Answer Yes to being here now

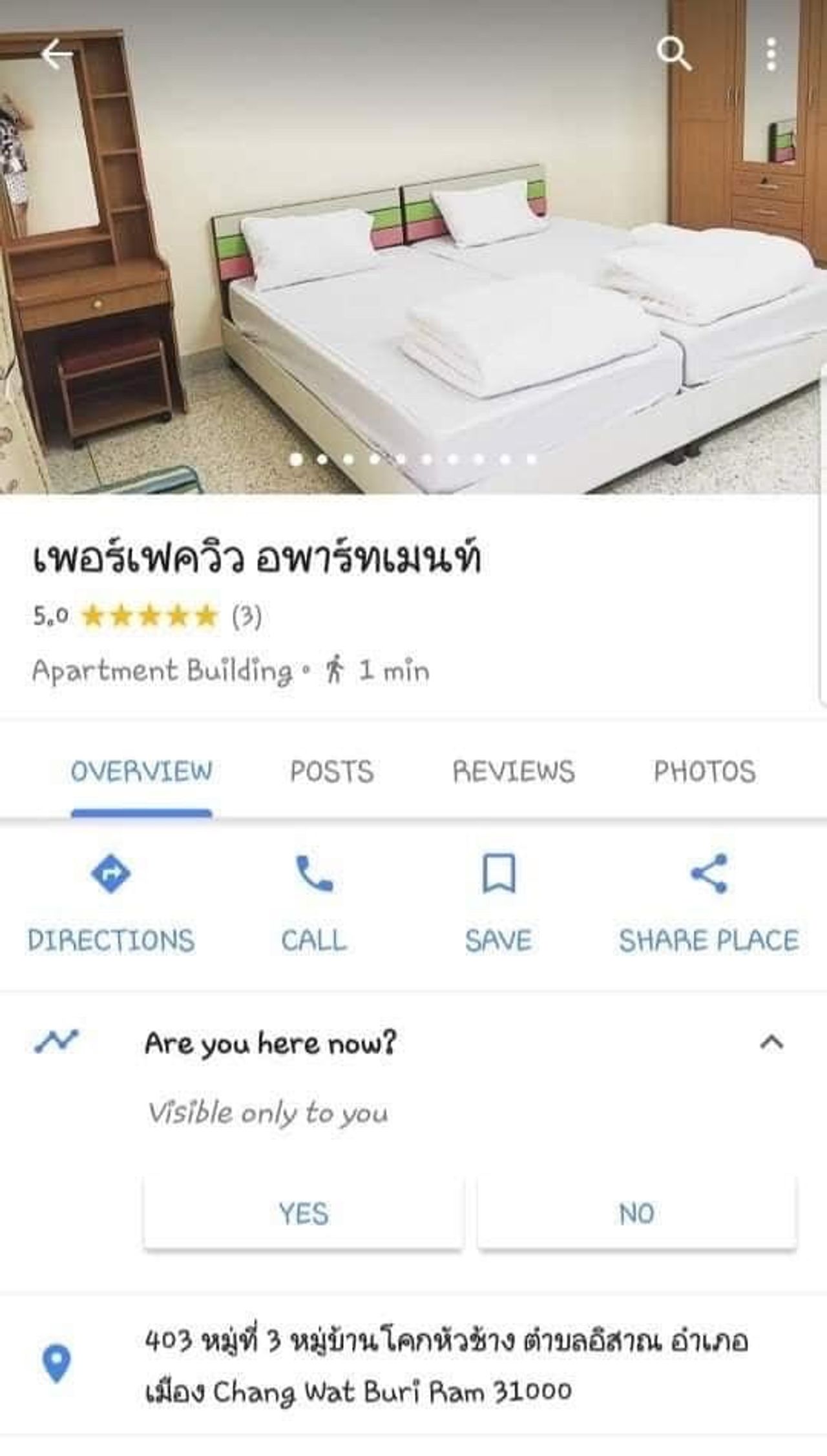304,1213
